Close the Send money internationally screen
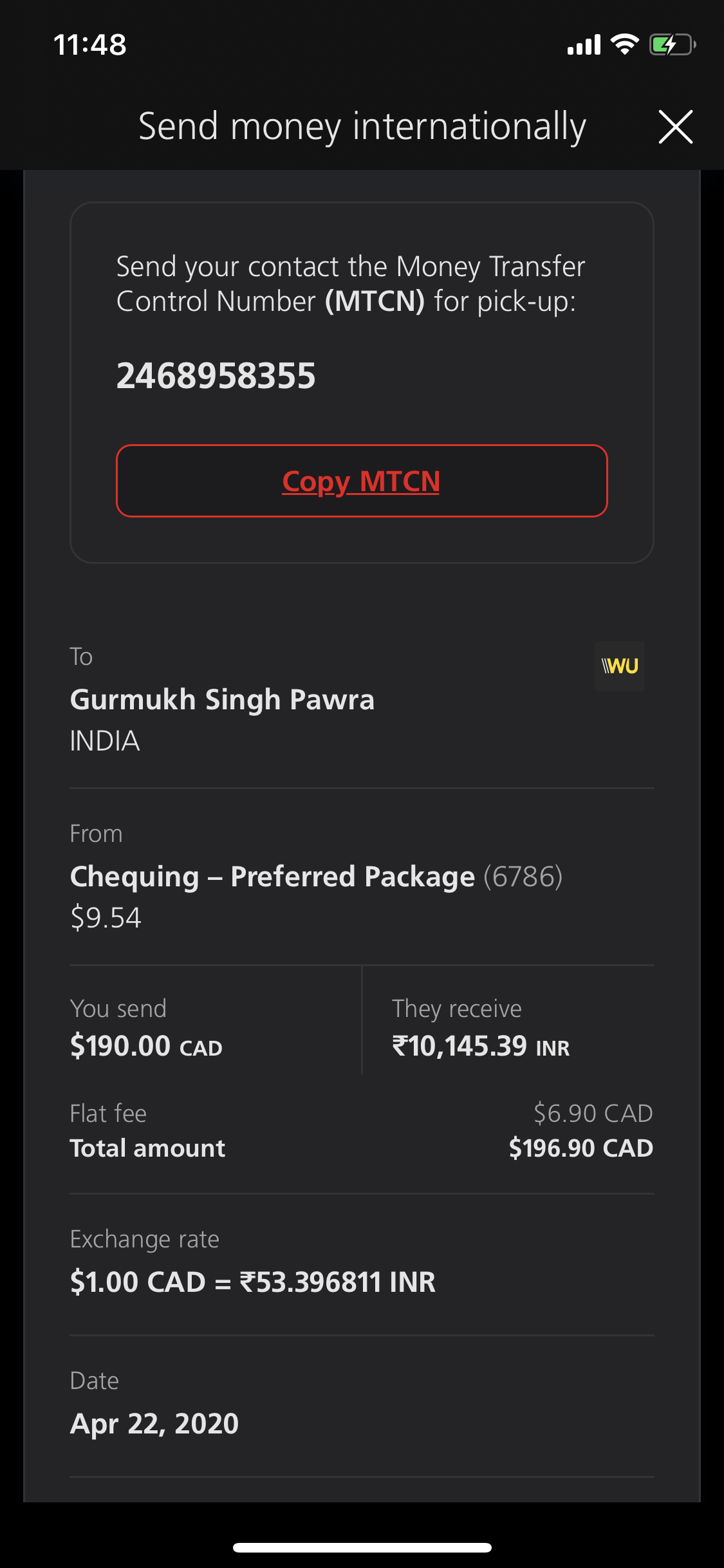 675,127
